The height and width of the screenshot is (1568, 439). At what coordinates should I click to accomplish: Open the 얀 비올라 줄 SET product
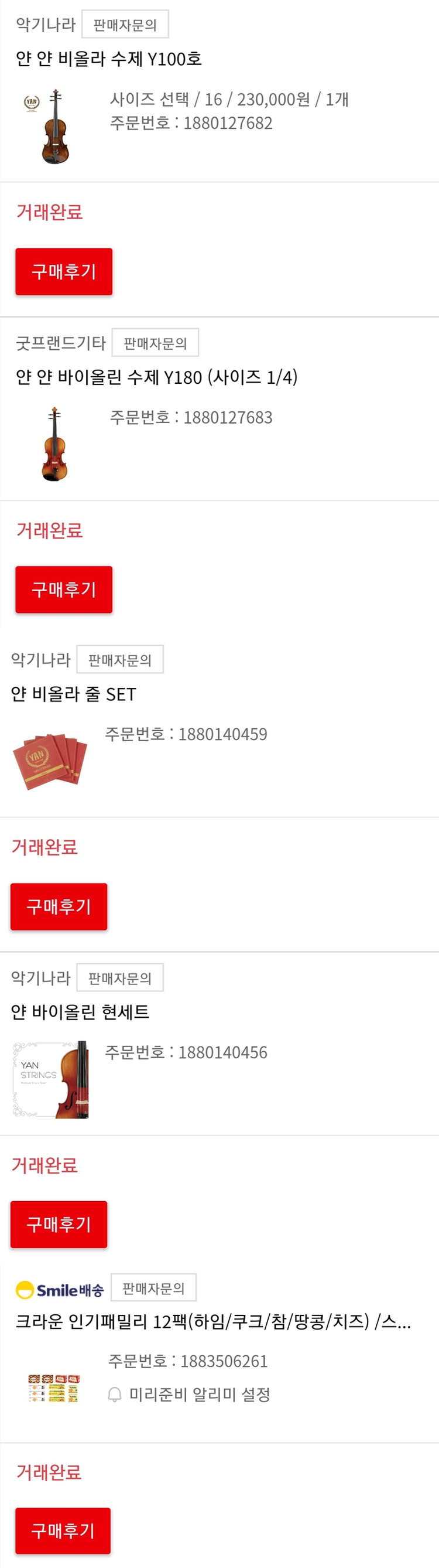click(x=74, y=694)
